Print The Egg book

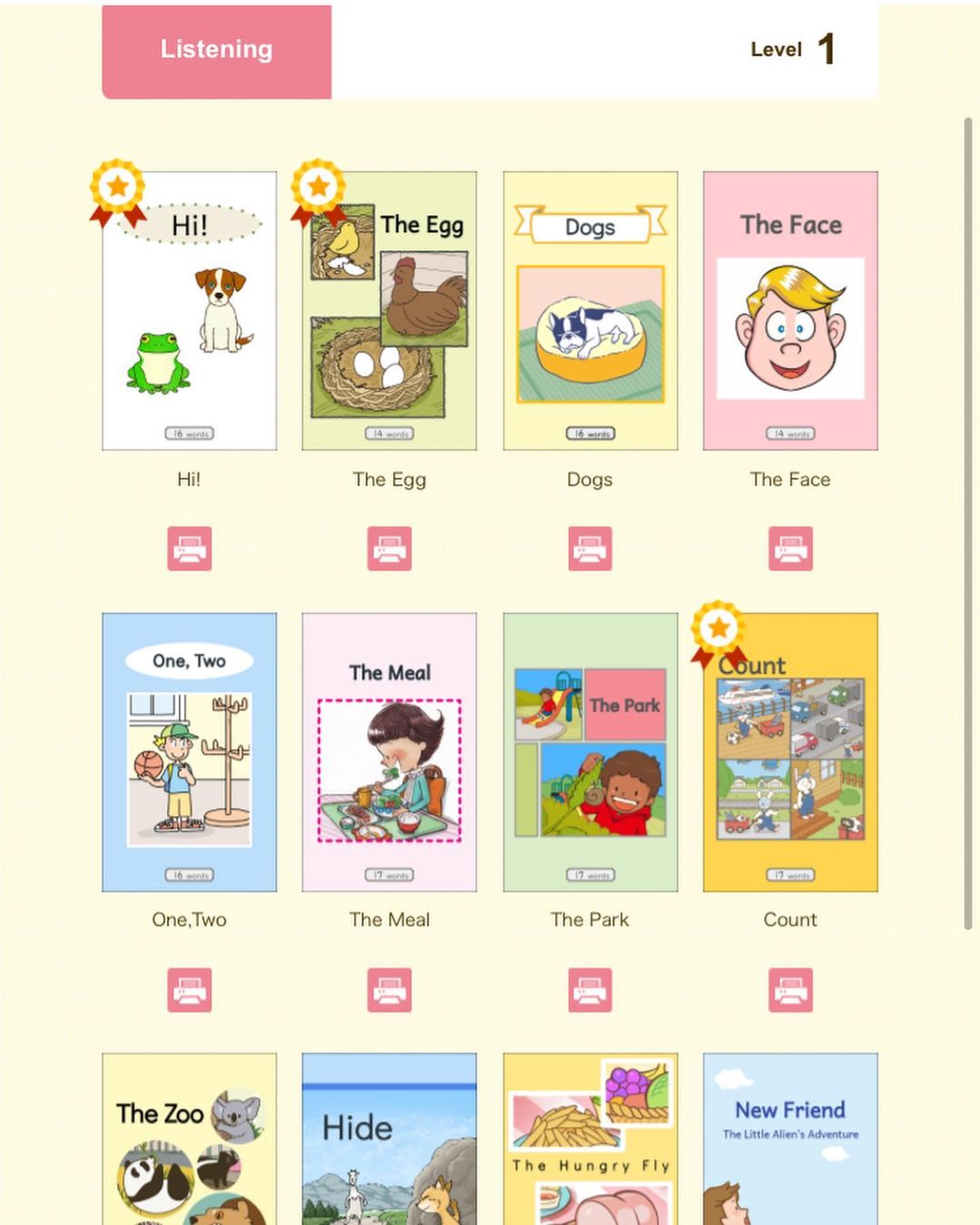(x=389, y=549)
